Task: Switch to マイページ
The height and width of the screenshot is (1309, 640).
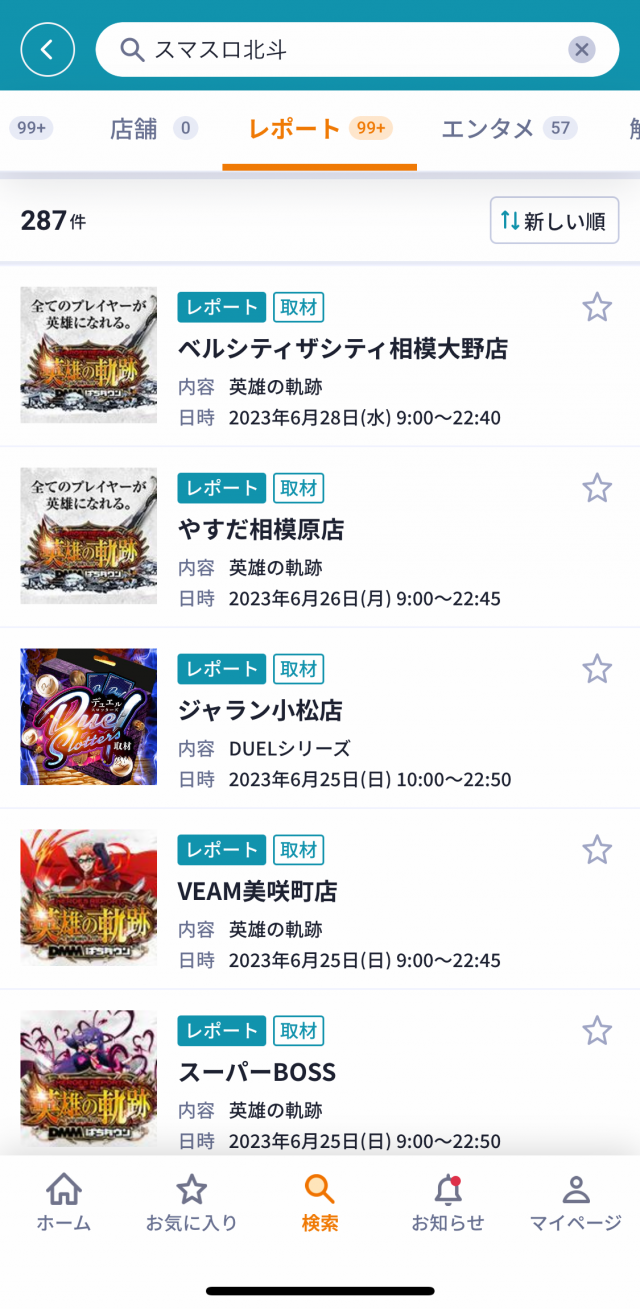Action: point(575,1202)
